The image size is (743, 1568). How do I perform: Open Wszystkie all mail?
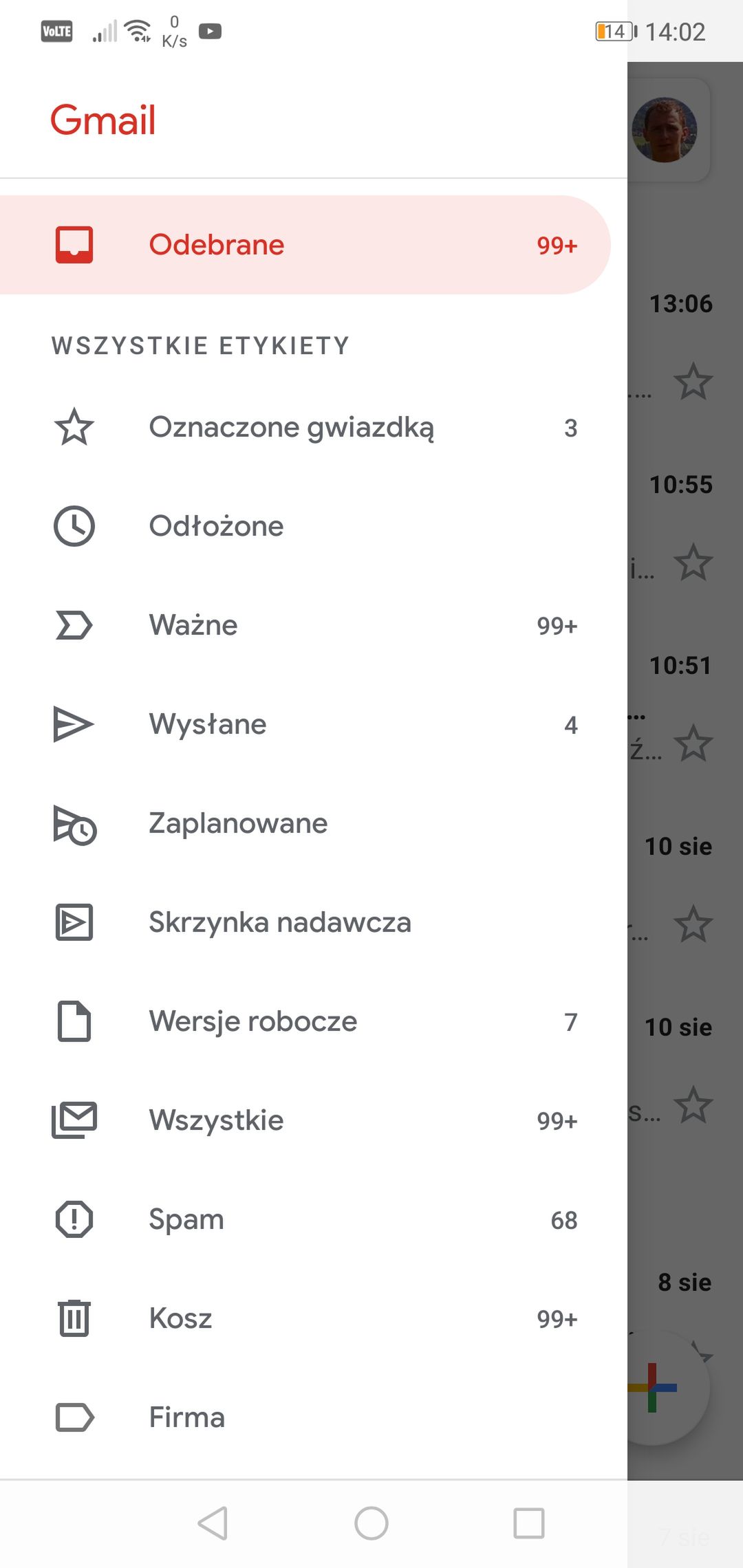(314, 1120)
